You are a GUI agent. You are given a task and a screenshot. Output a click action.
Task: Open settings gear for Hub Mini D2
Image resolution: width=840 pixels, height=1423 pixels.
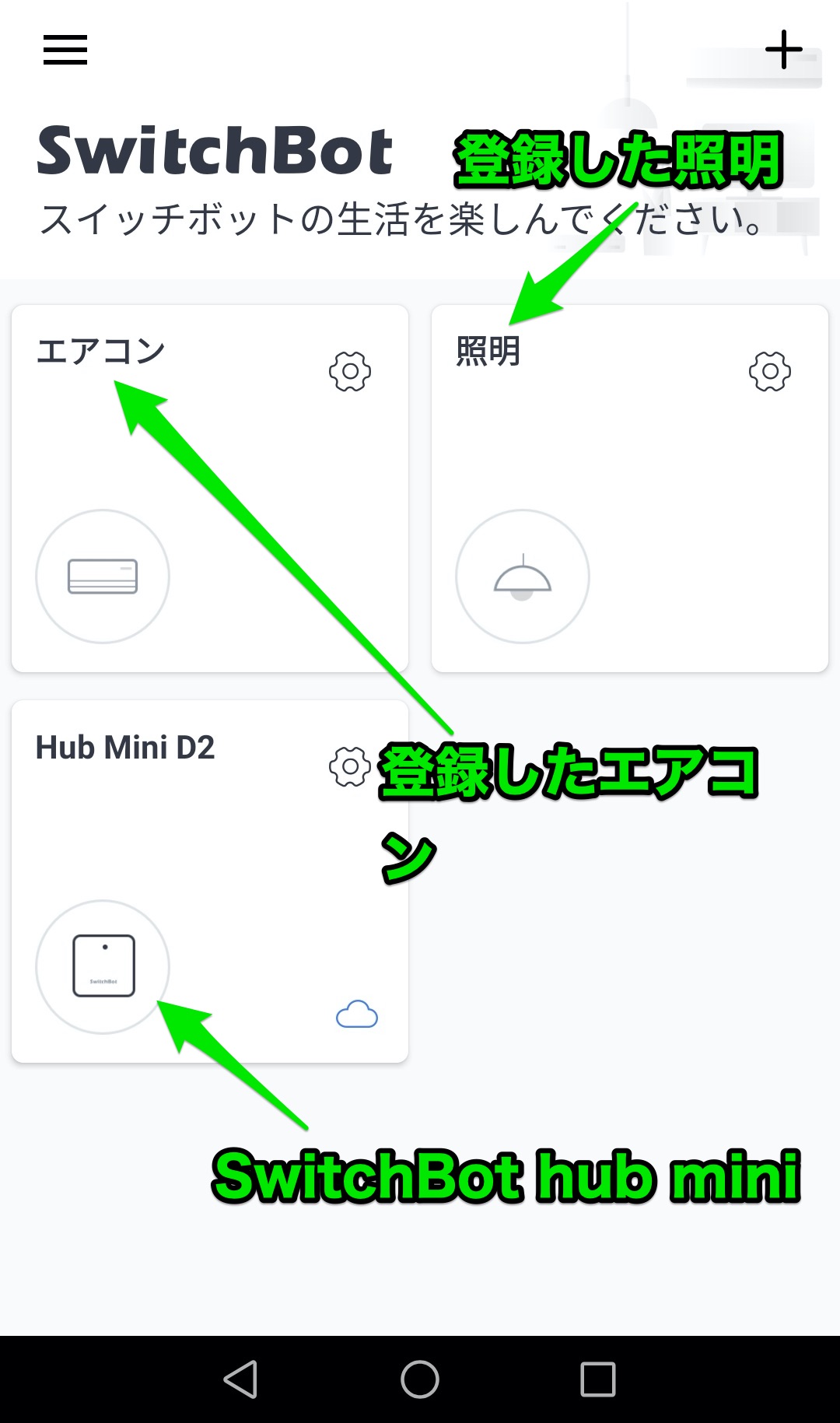349,767
